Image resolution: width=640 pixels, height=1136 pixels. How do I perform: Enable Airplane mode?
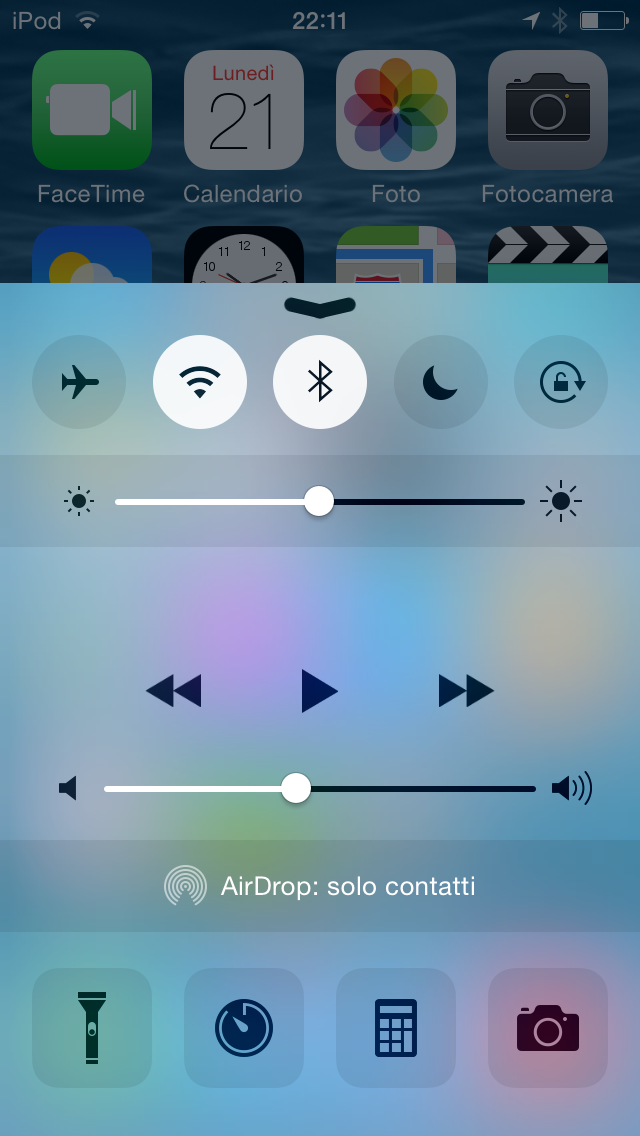point(79,382)
